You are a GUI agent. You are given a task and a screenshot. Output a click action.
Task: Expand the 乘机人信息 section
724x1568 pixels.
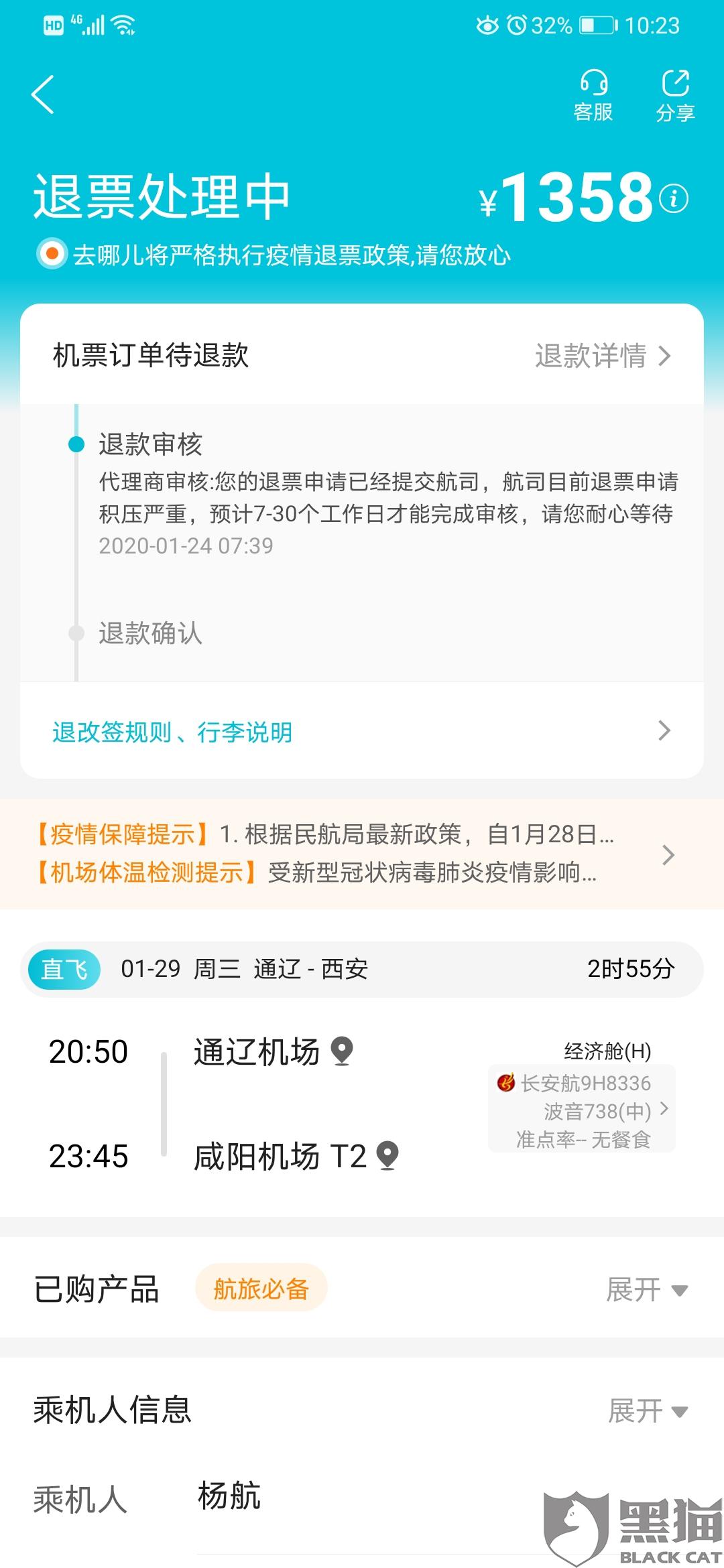(x=648, y=1411)
